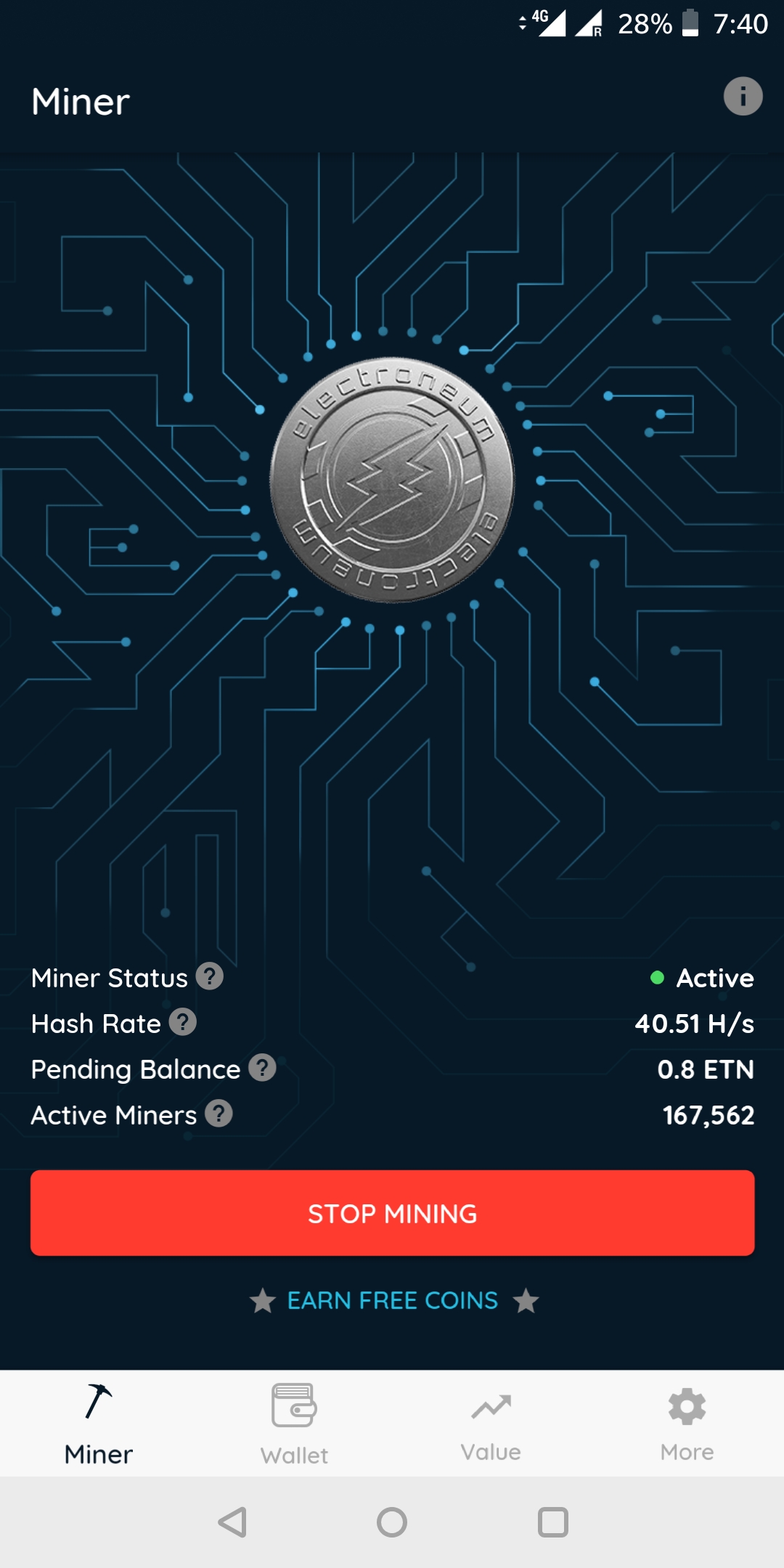
Task: Show help for Hash Rate
Action: (x=183, y=1022)
